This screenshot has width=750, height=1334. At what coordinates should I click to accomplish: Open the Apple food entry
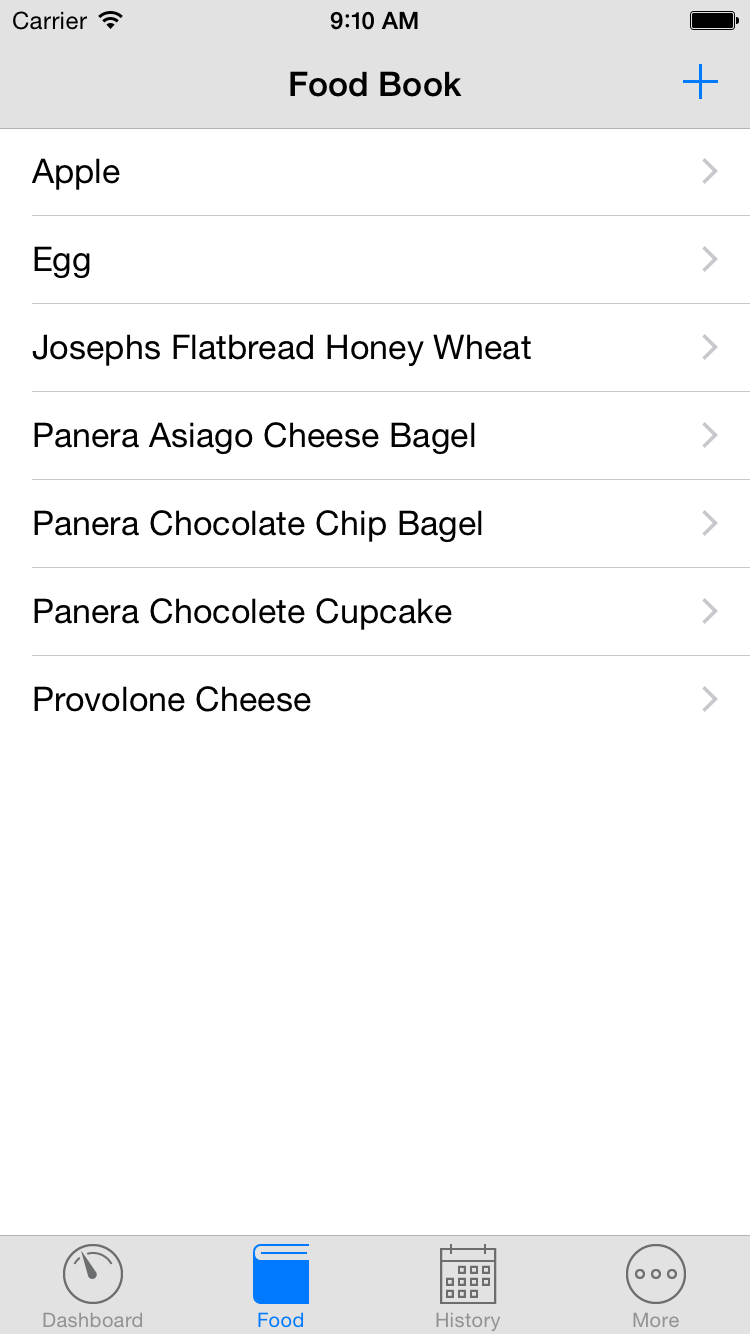[x=375, y=172]
